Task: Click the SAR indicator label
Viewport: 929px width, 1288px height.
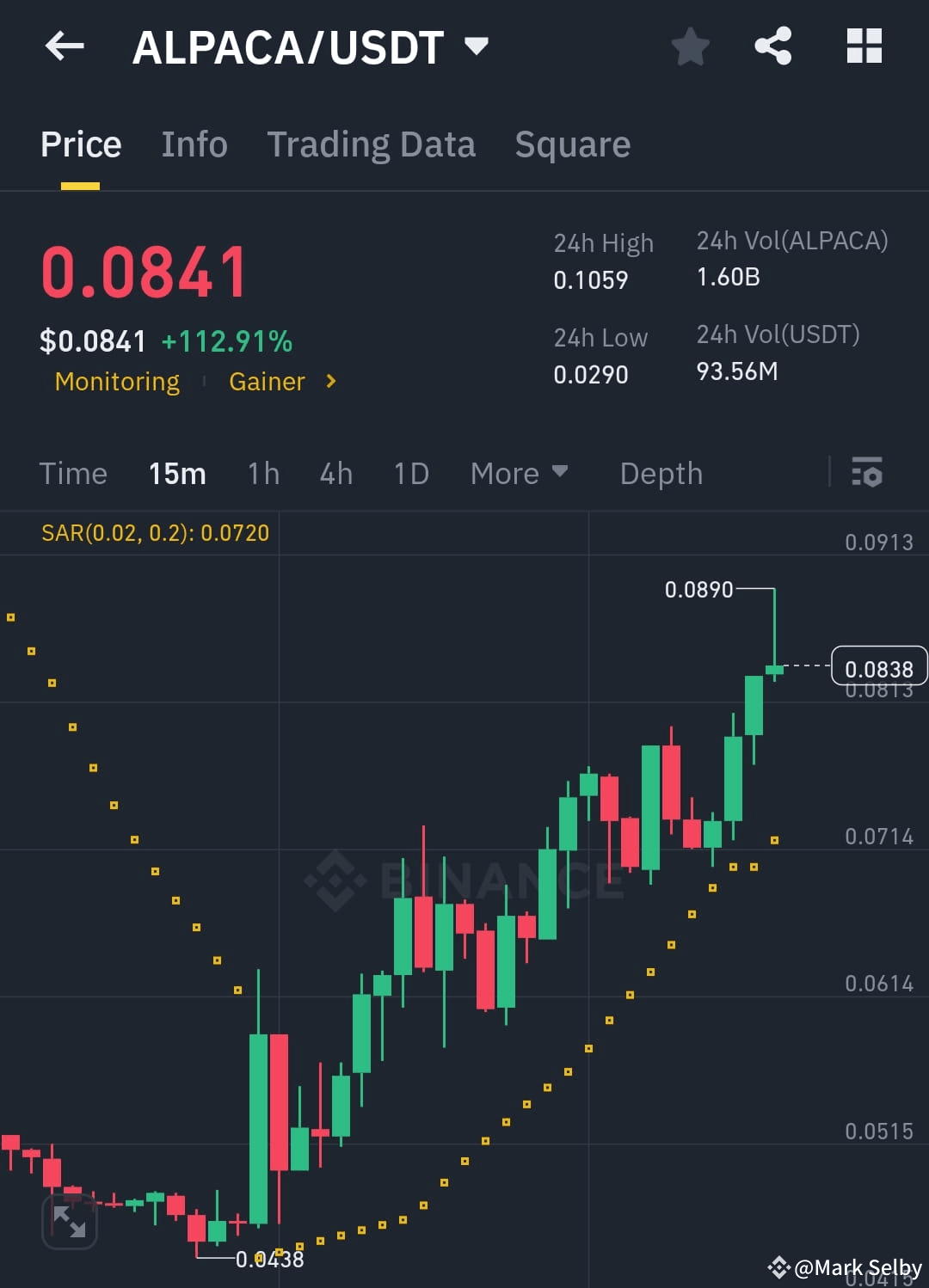Action: coord(155,533)
